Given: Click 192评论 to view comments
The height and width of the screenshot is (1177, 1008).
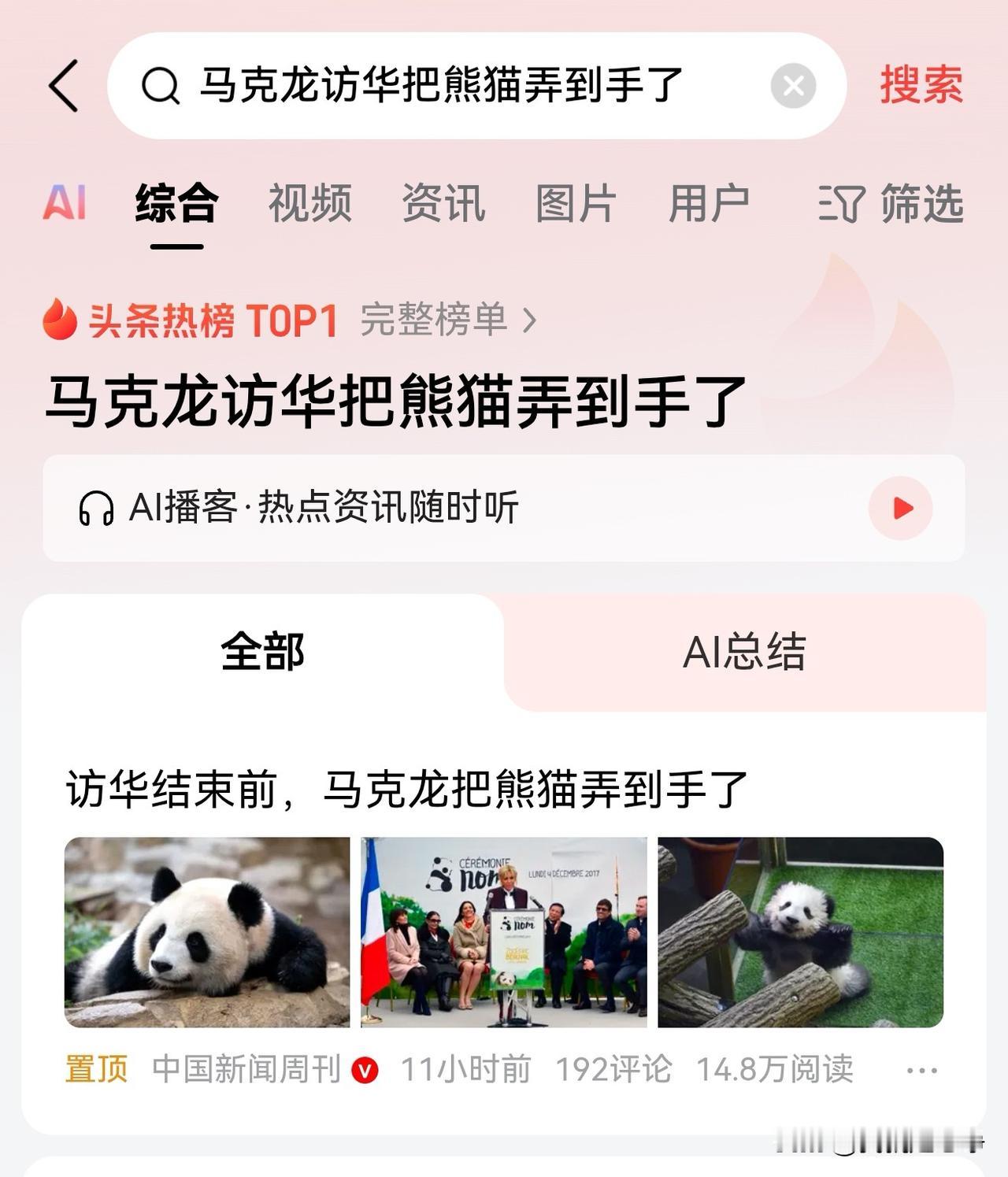Looking at the screenshot, I should point(613,1069).
